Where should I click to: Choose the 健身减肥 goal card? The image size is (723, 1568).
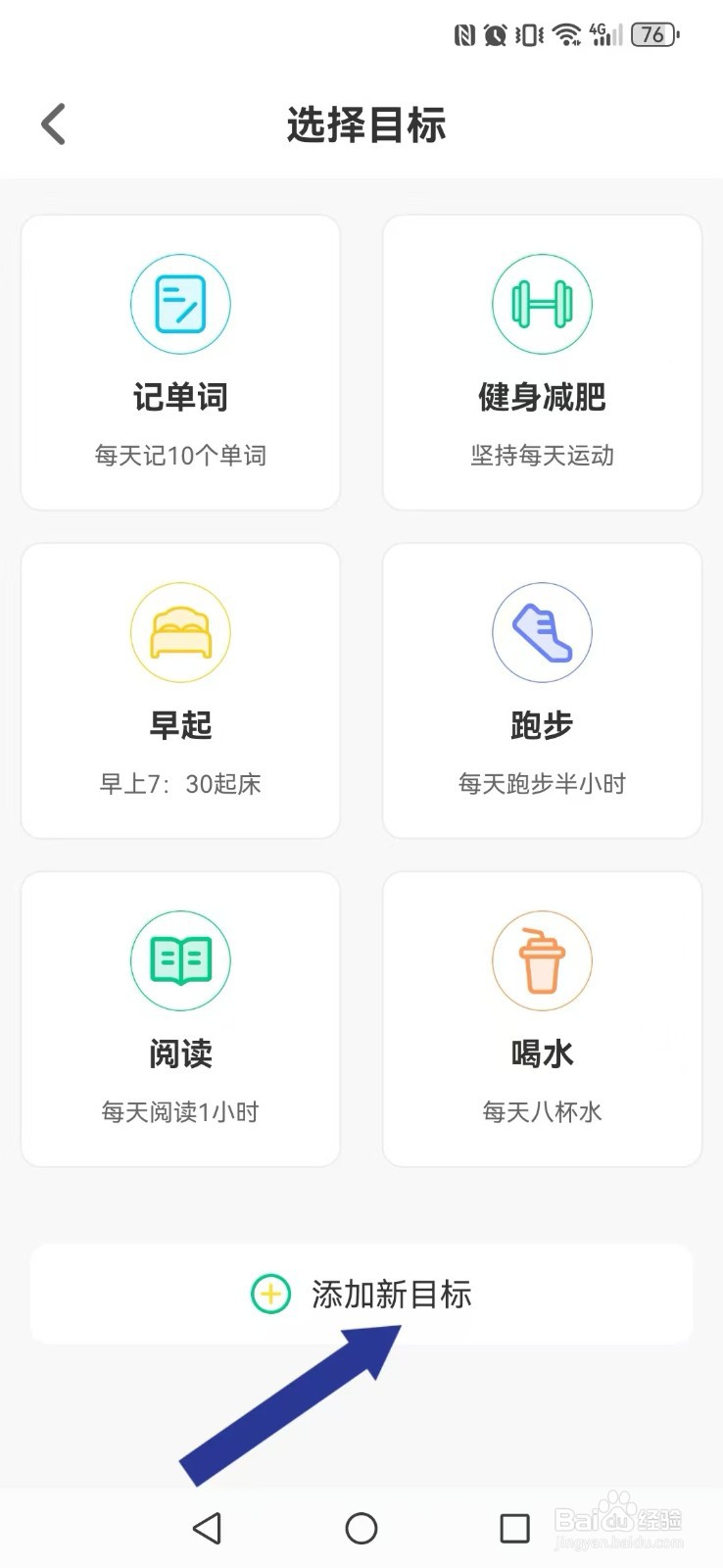coord(542,363)
